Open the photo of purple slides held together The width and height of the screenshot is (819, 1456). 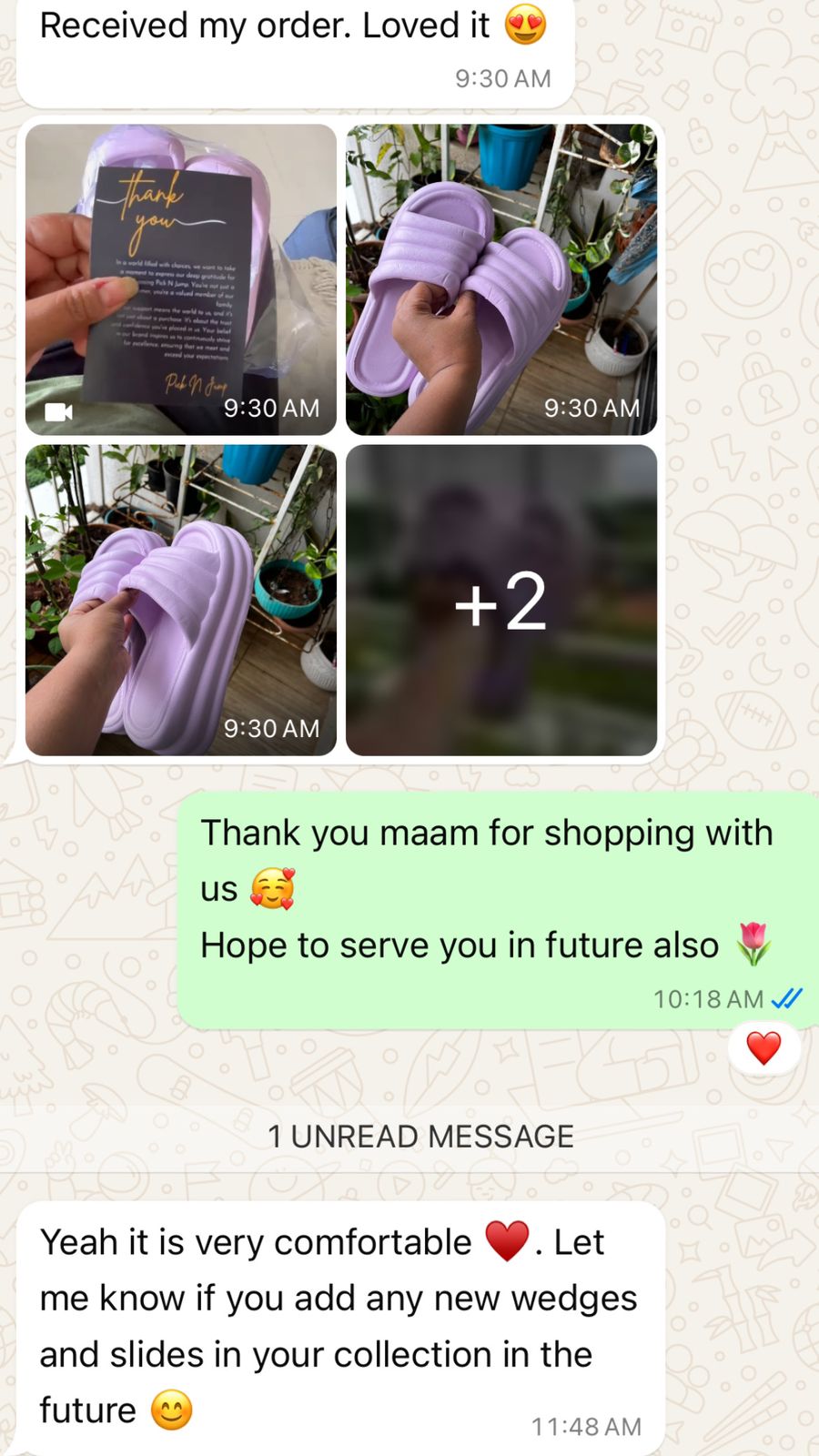click(501, 279)
